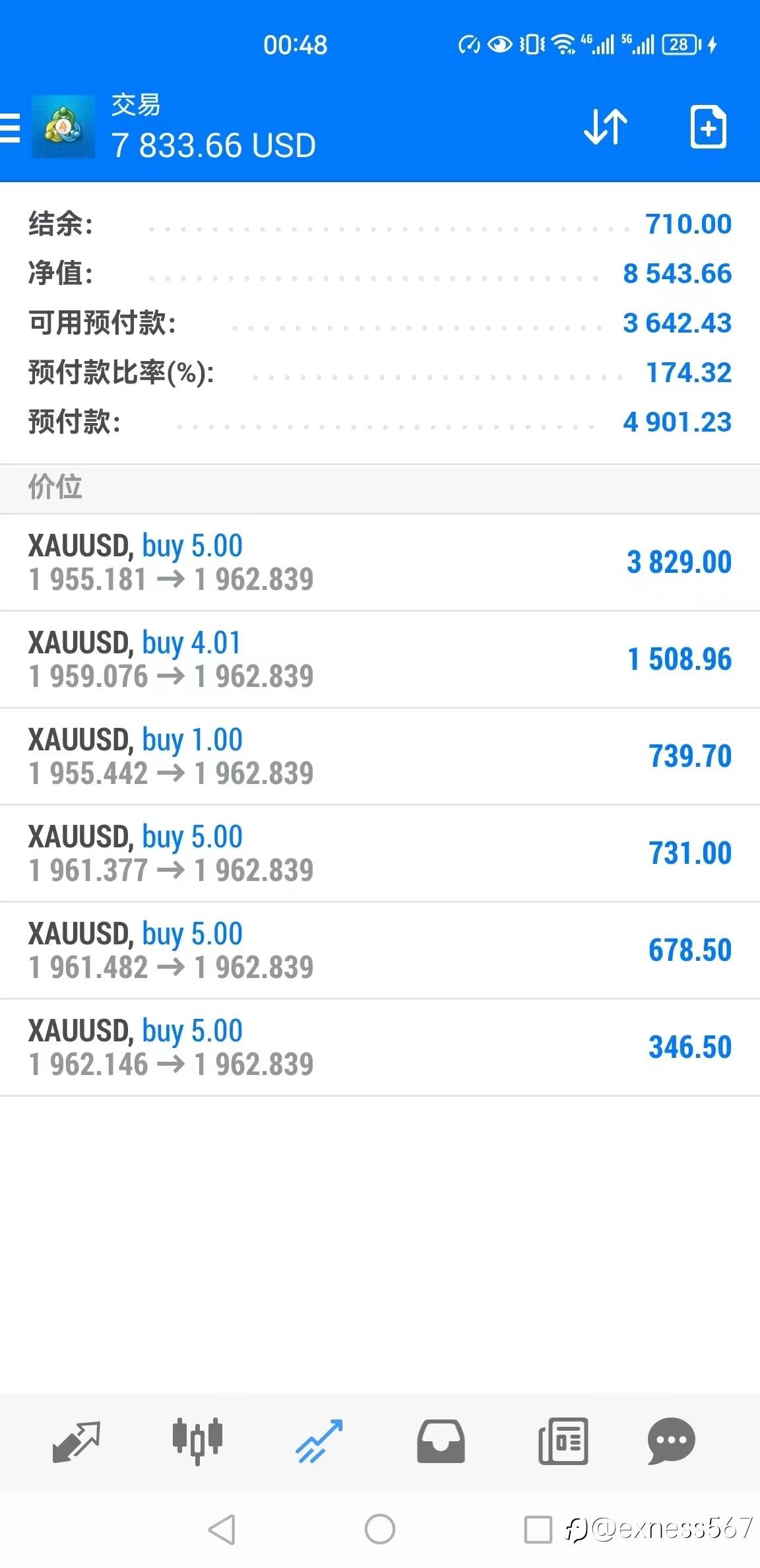Create a new order
760x1568 pixels.
pos(709,127)
